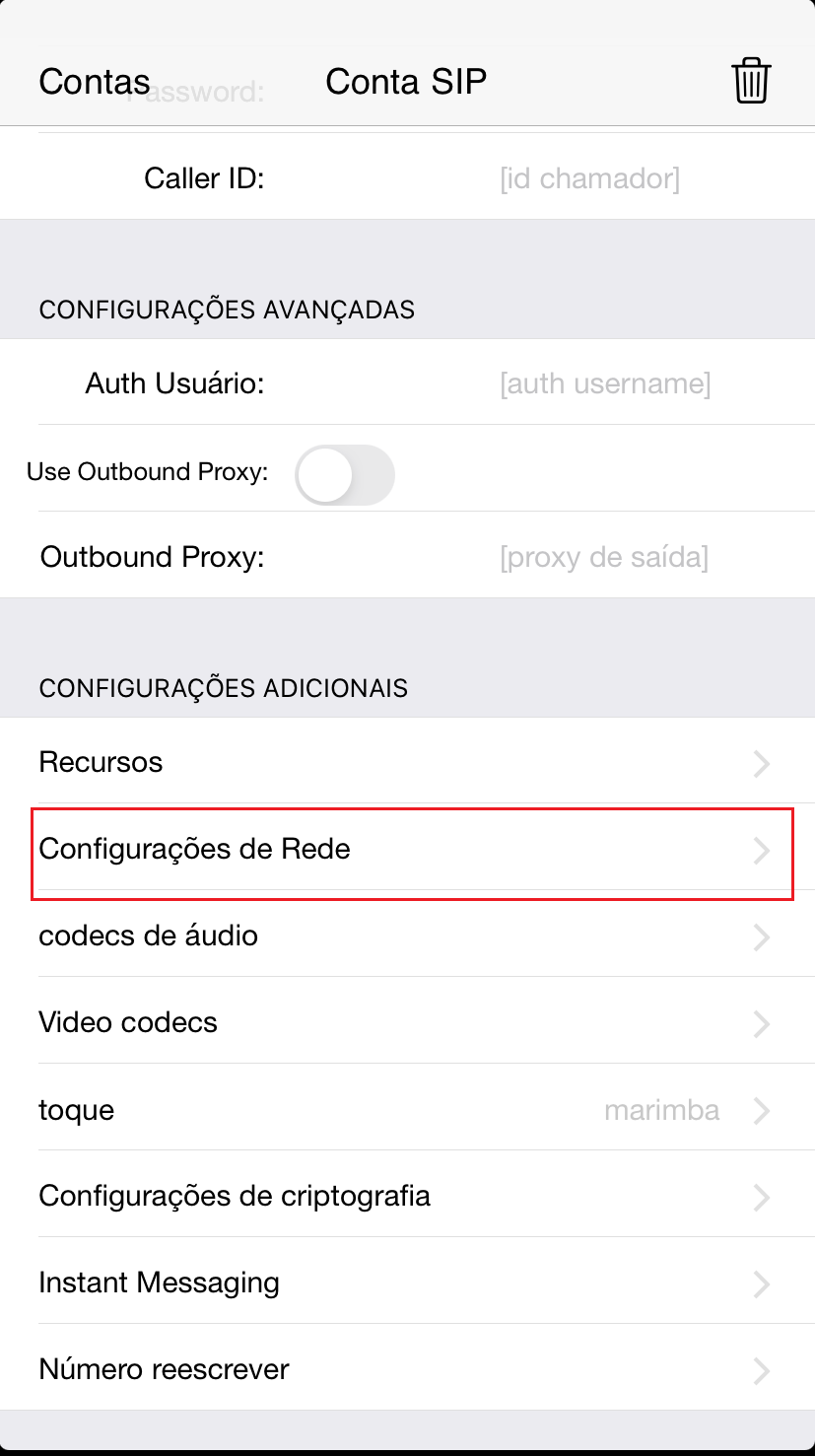815x1456 pixels.
Task: Open Instant Messaging settings
Action: click(407, 1283)
